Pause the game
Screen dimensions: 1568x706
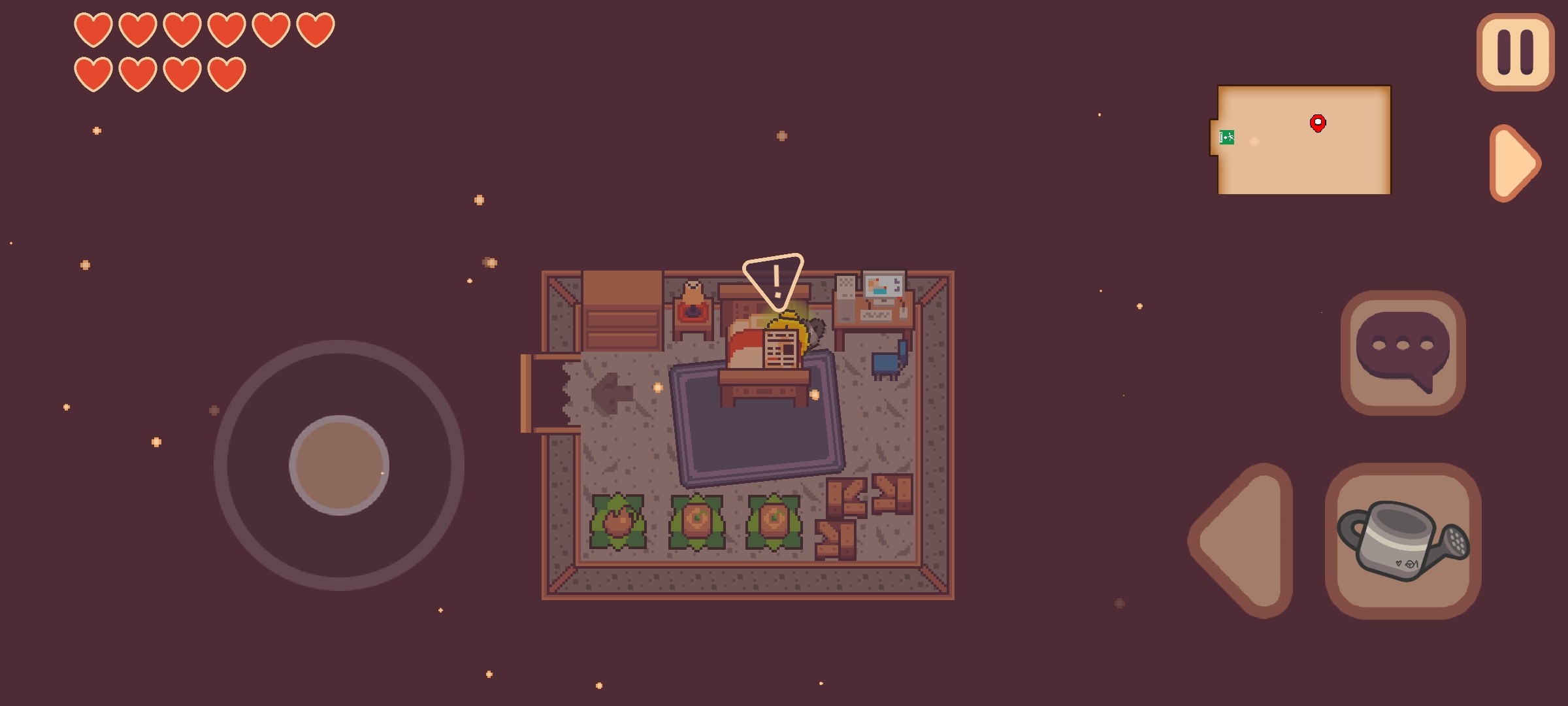coord(1514,52)
